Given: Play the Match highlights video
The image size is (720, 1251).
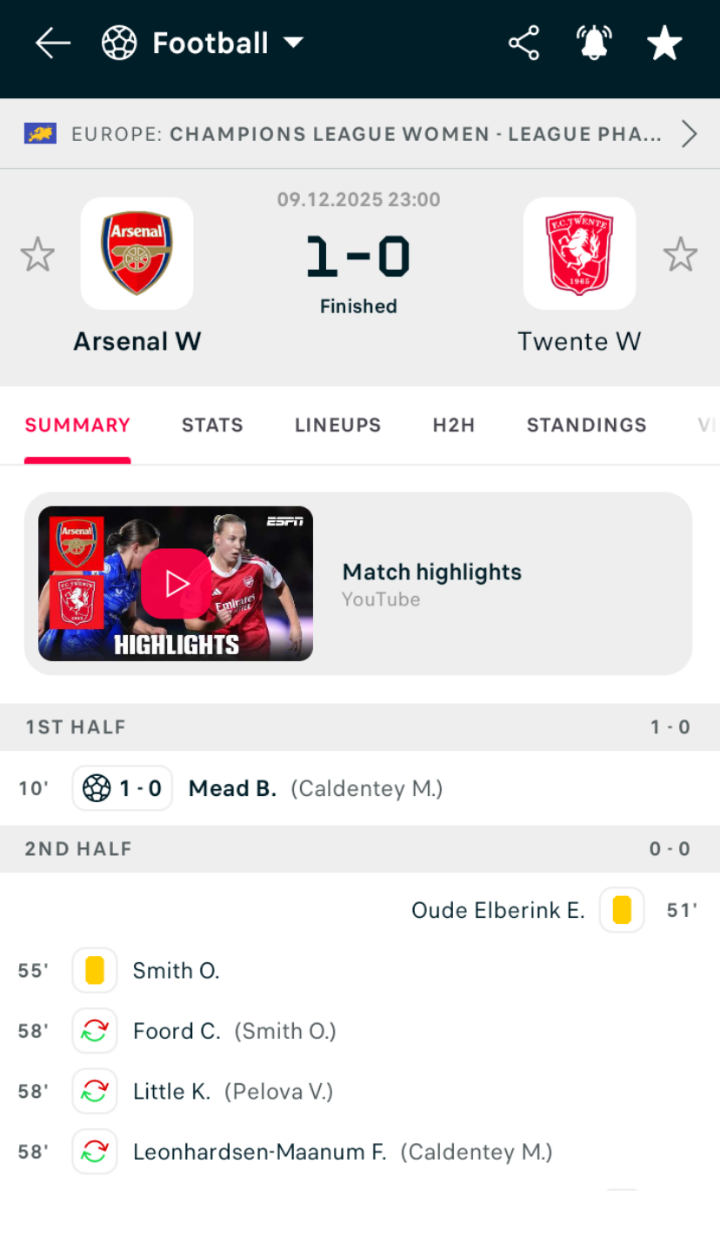Looking at the screenshot, I should coord(174,584).
